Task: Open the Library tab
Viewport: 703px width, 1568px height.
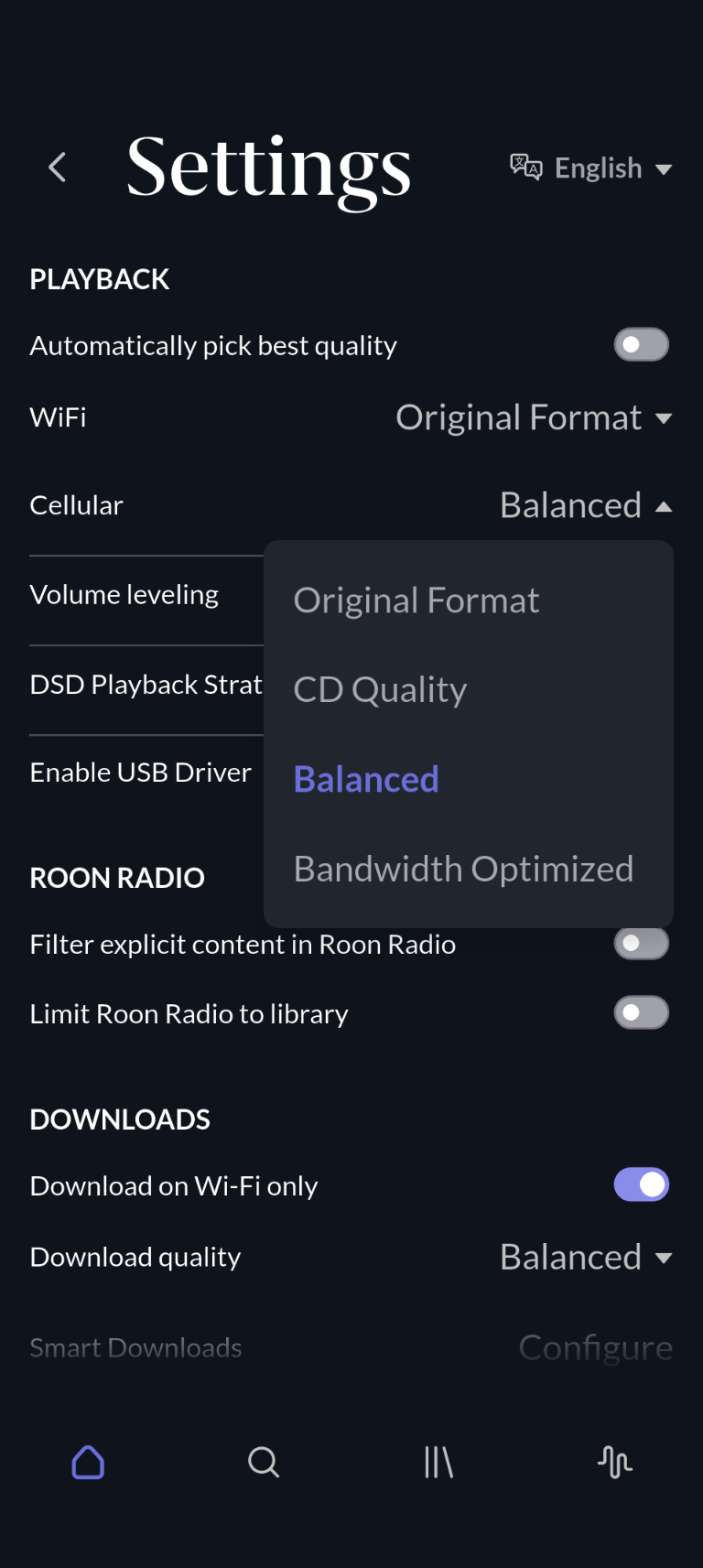Action: tap(438, 1463)
